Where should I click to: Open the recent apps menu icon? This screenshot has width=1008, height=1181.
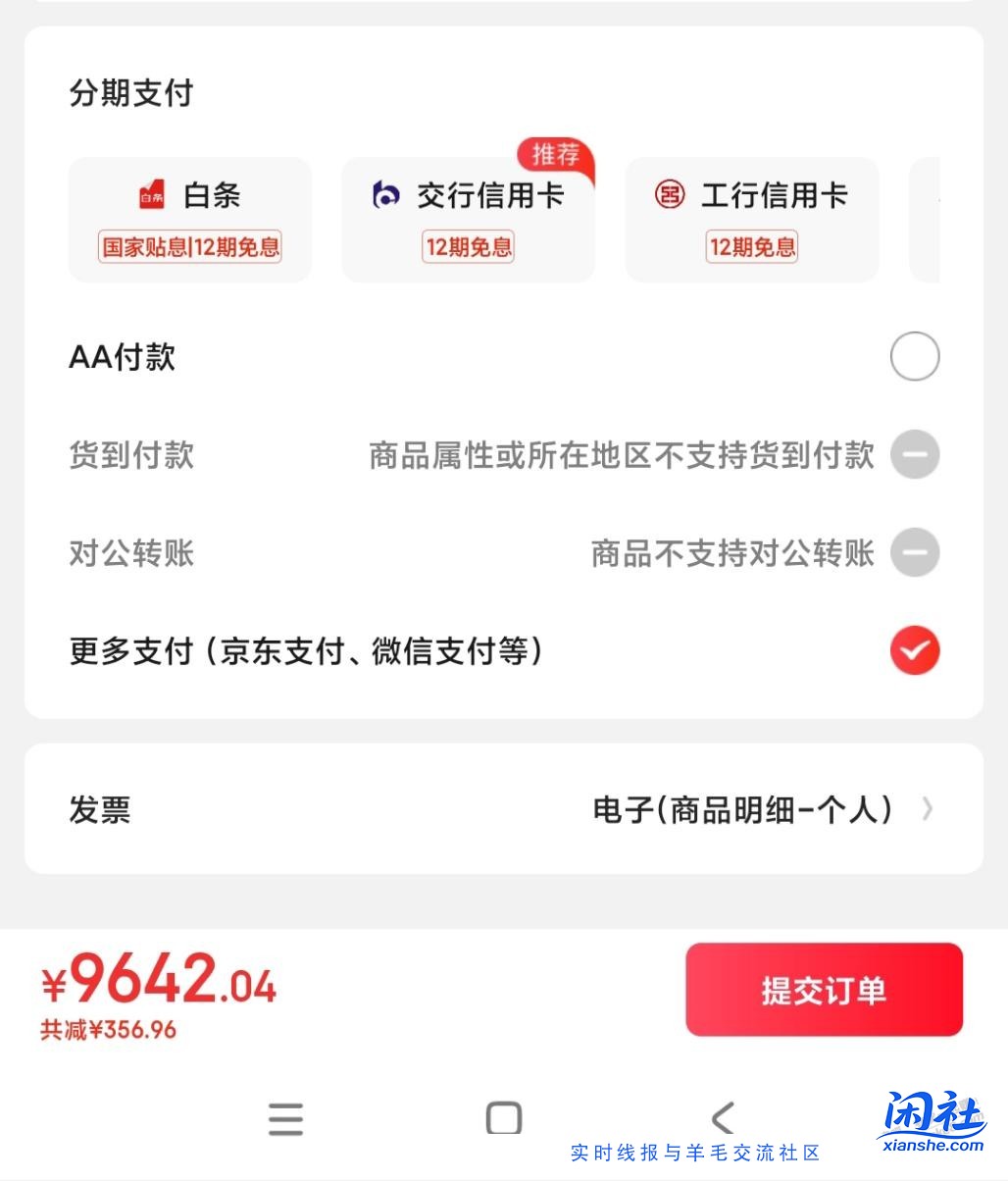tap(285, 1116)
